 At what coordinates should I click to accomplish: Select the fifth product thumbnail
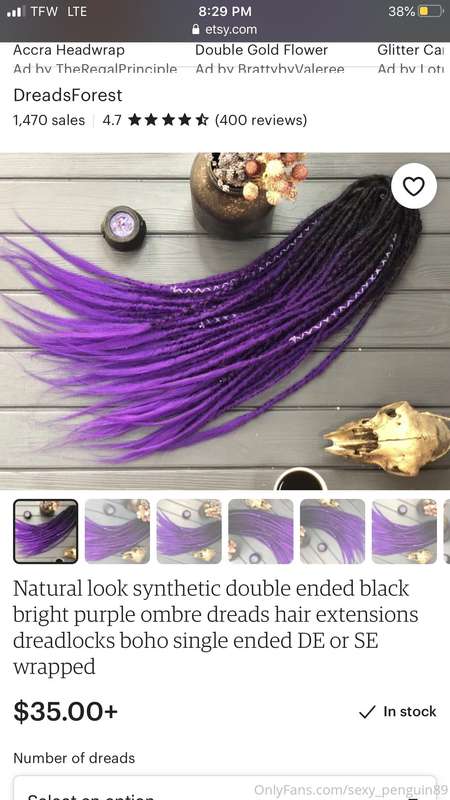coord(333,531)
